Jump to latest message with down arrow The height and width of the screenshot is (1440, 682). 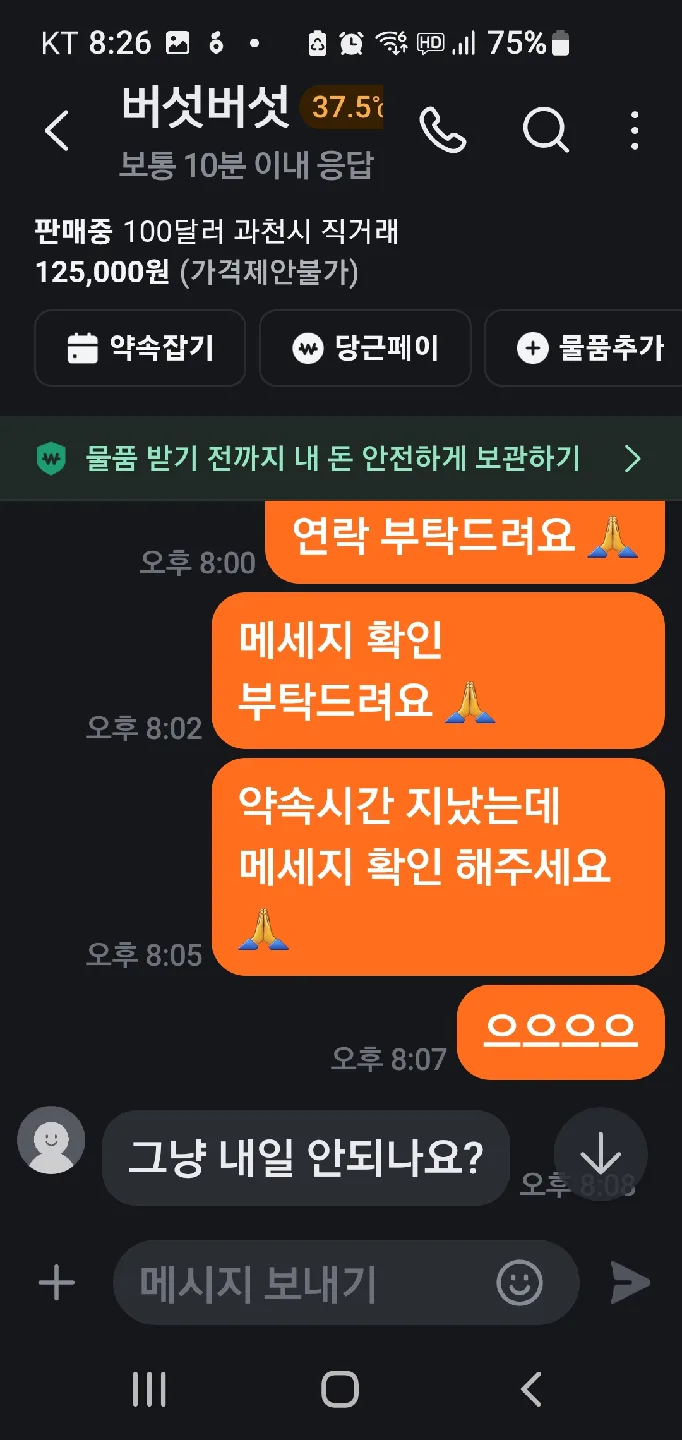(x=600, y=1154)
